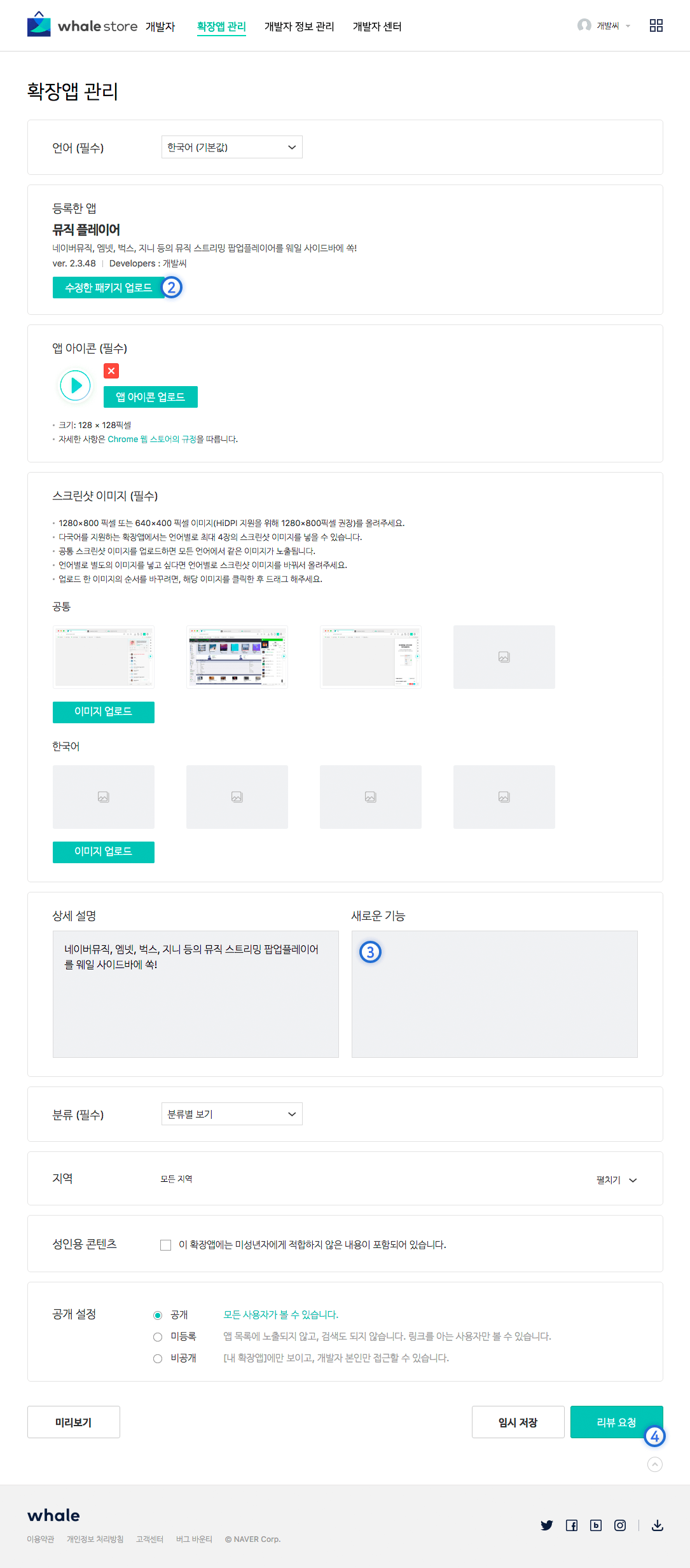Switch to the 확장앱 관리 tab
Screen dimensions: 690x1568
click(221, 27)
